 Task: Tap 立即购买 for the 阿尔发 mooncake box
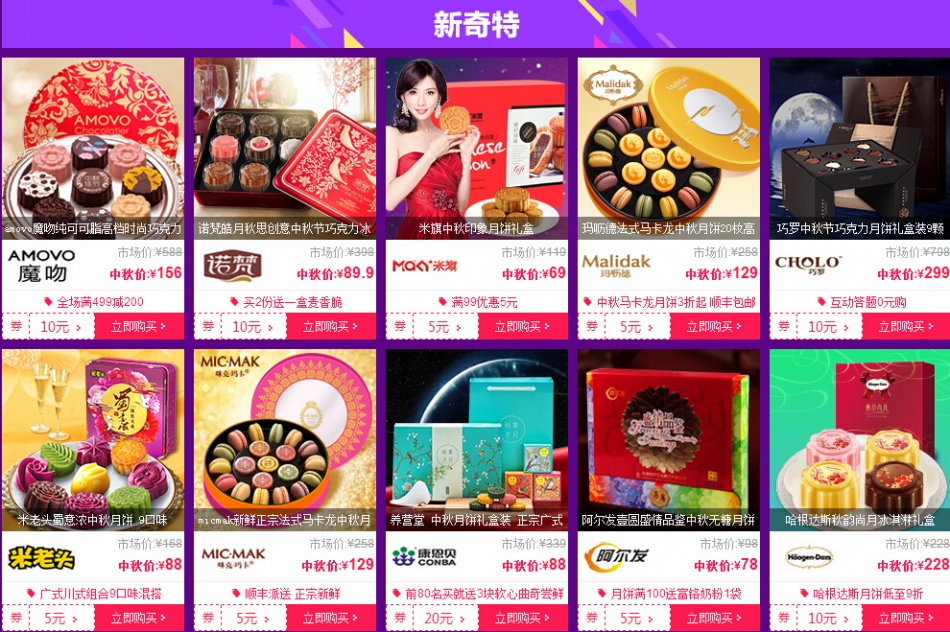(715, 618)
